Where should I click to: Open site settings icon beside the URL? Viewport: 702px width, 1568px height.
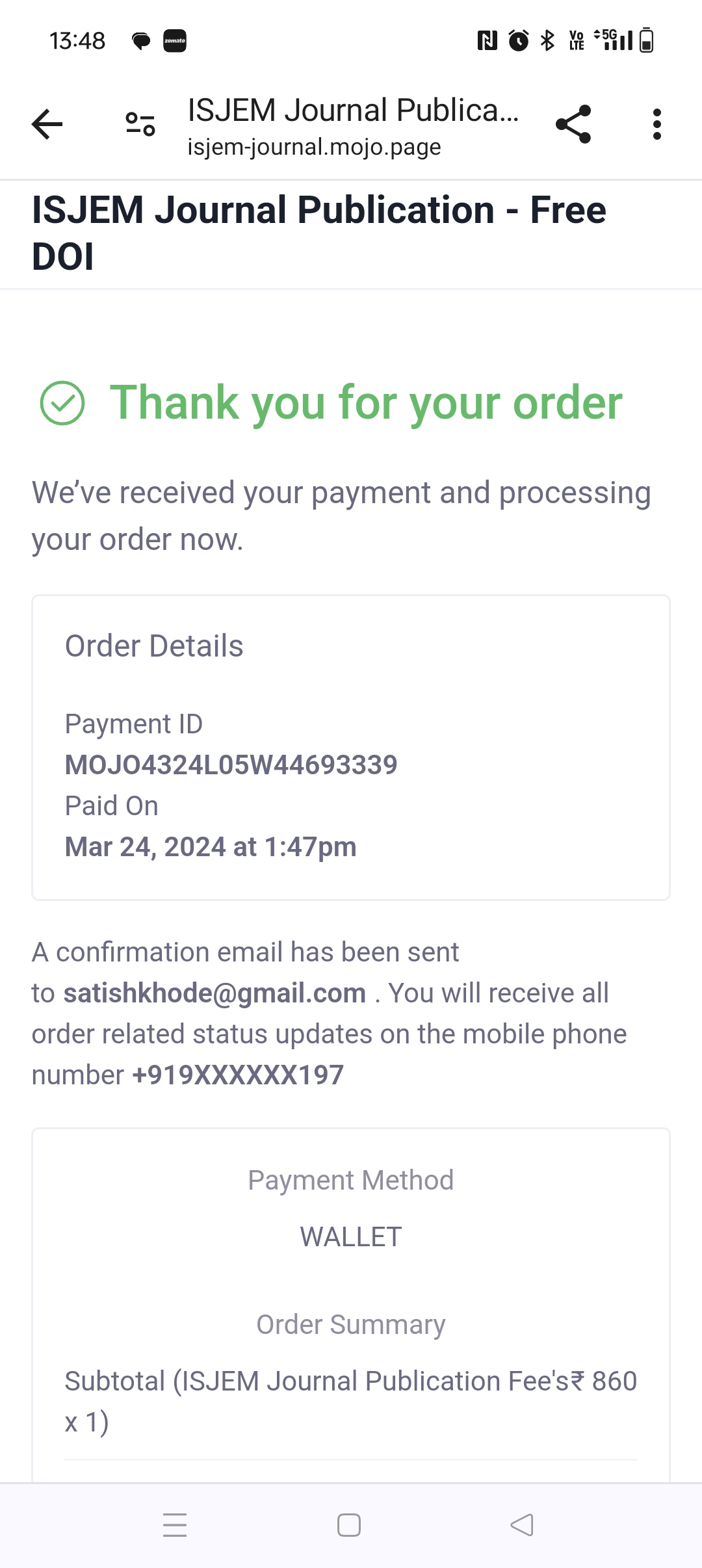coord(140,124)
